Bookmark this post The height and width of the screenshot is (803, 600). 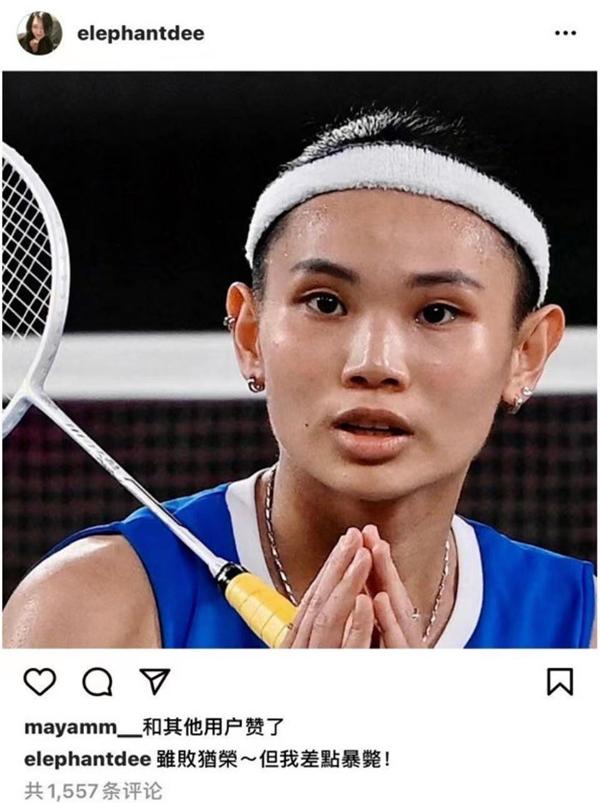(560, 682)
